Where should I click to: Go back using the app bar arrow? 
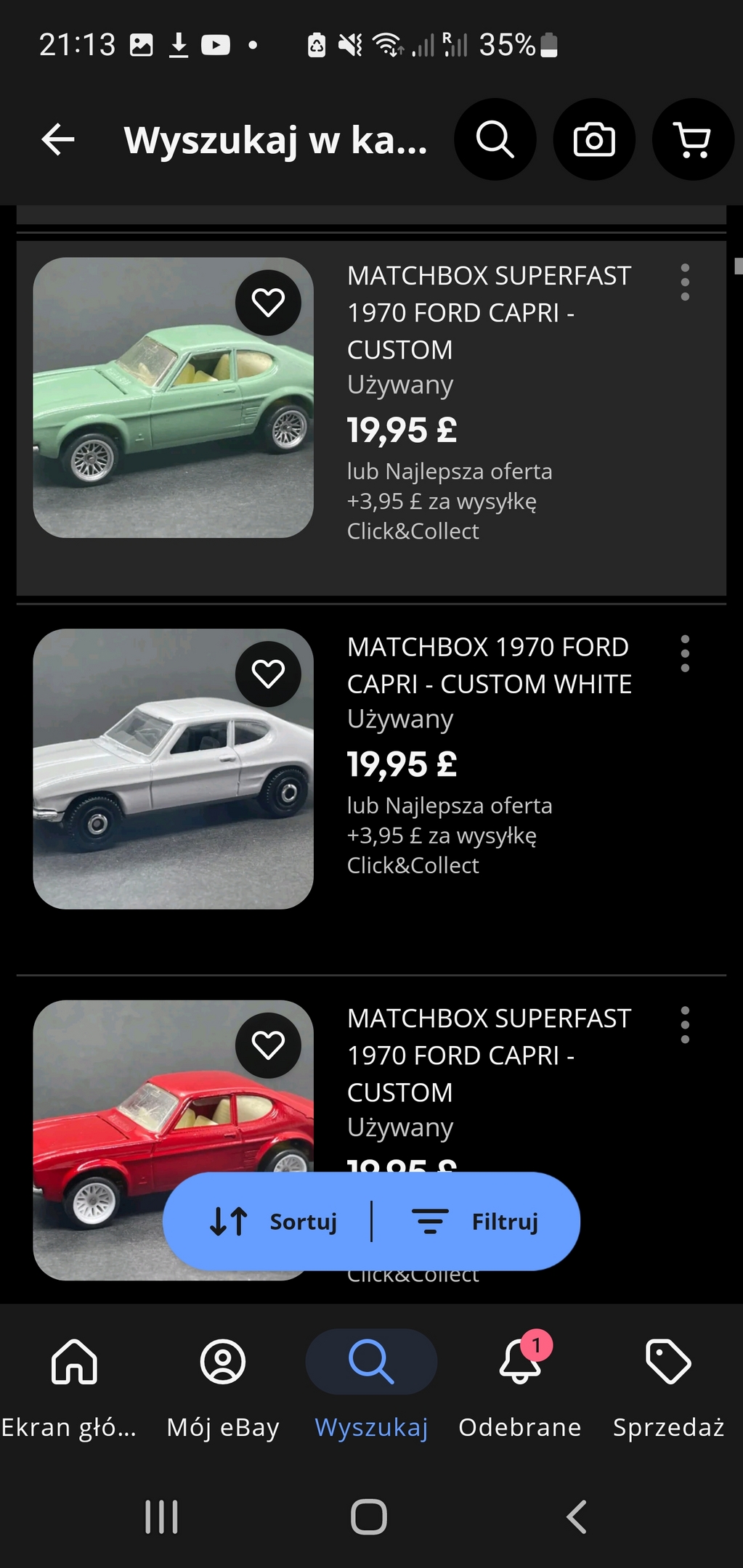[x=58, y=139]
